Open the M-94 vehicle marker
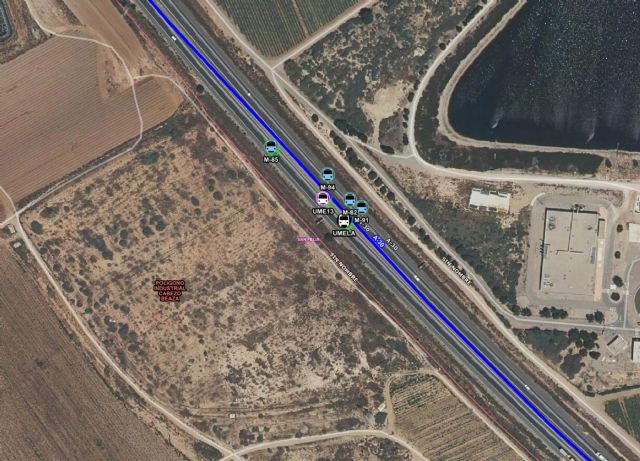The height and width of the screenshot is (461, 640). (x=327, y=176)
